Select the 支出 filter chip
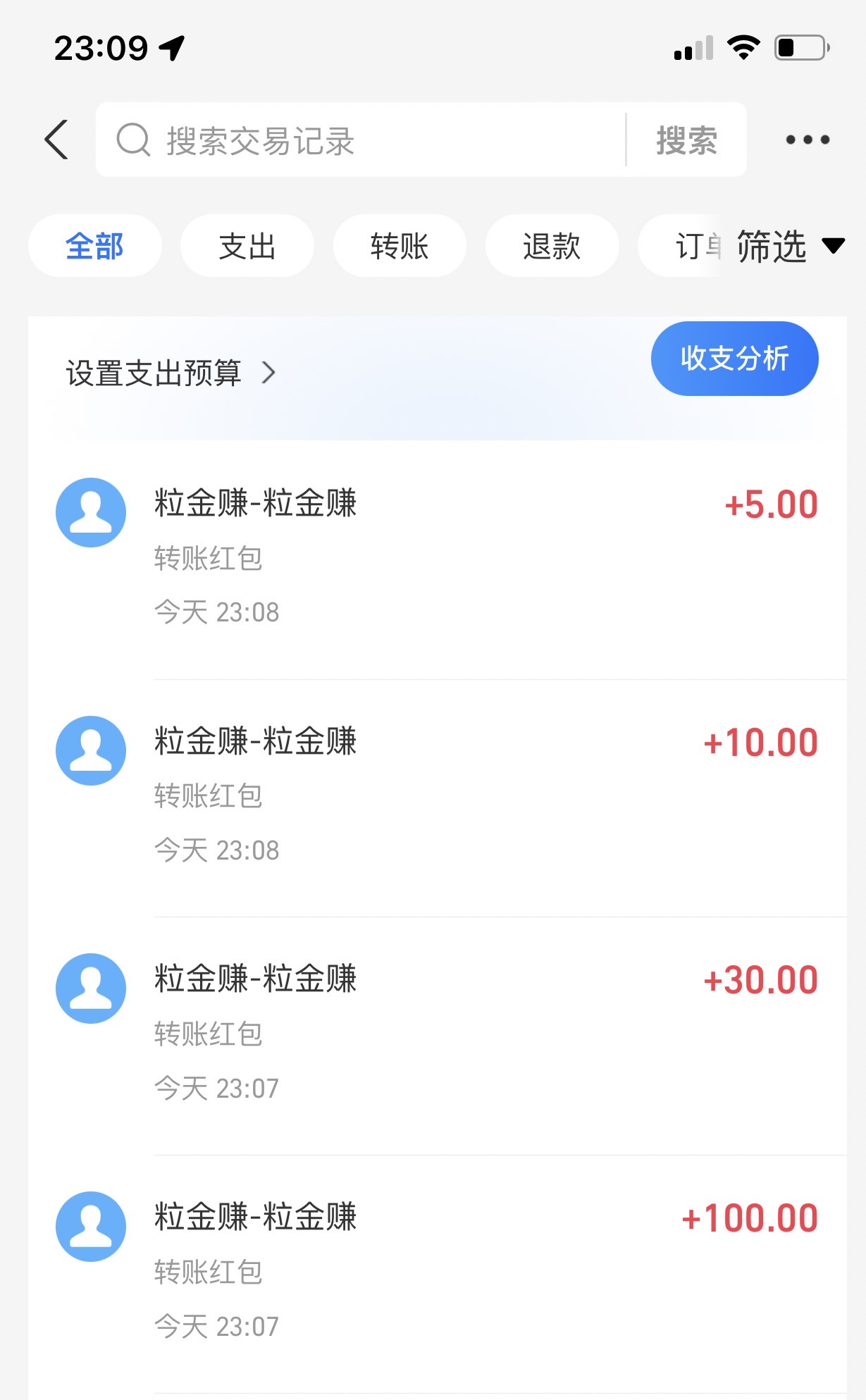 tap(247, 245)
